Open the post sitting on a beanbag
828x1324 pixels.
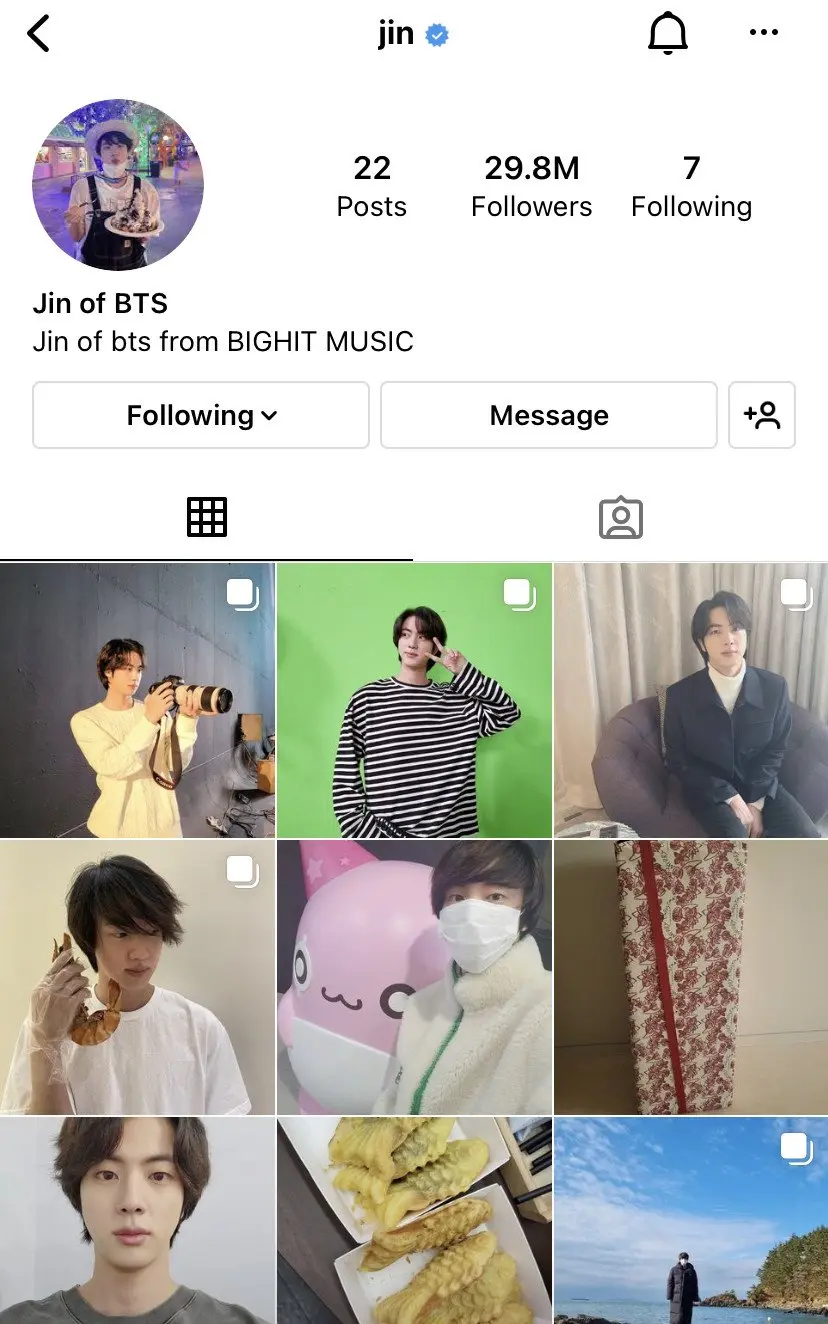pyautogui.click(x=691, y=700)
